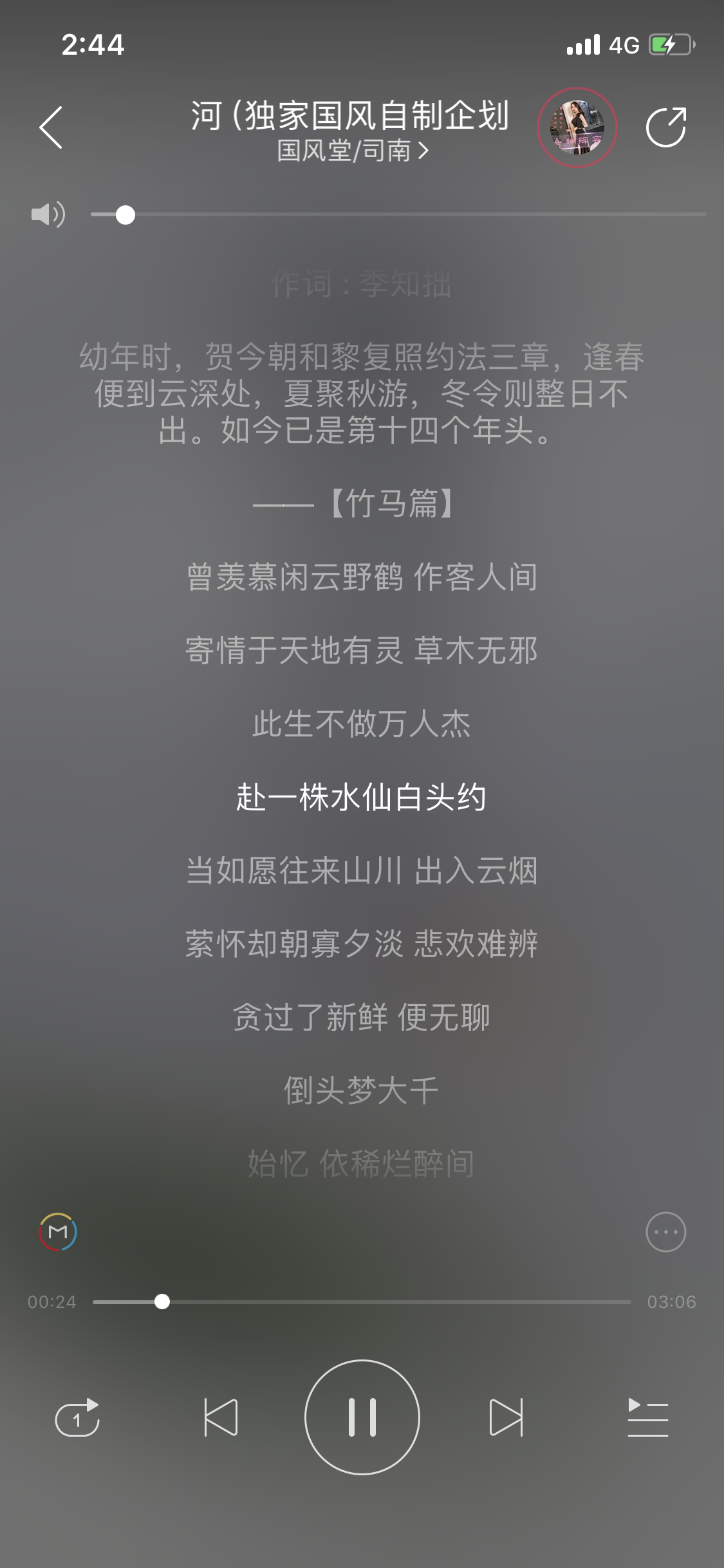The image size is (724, 1568).
Task: Tap the circular avatar next to the title
Action: pos(577,127)
